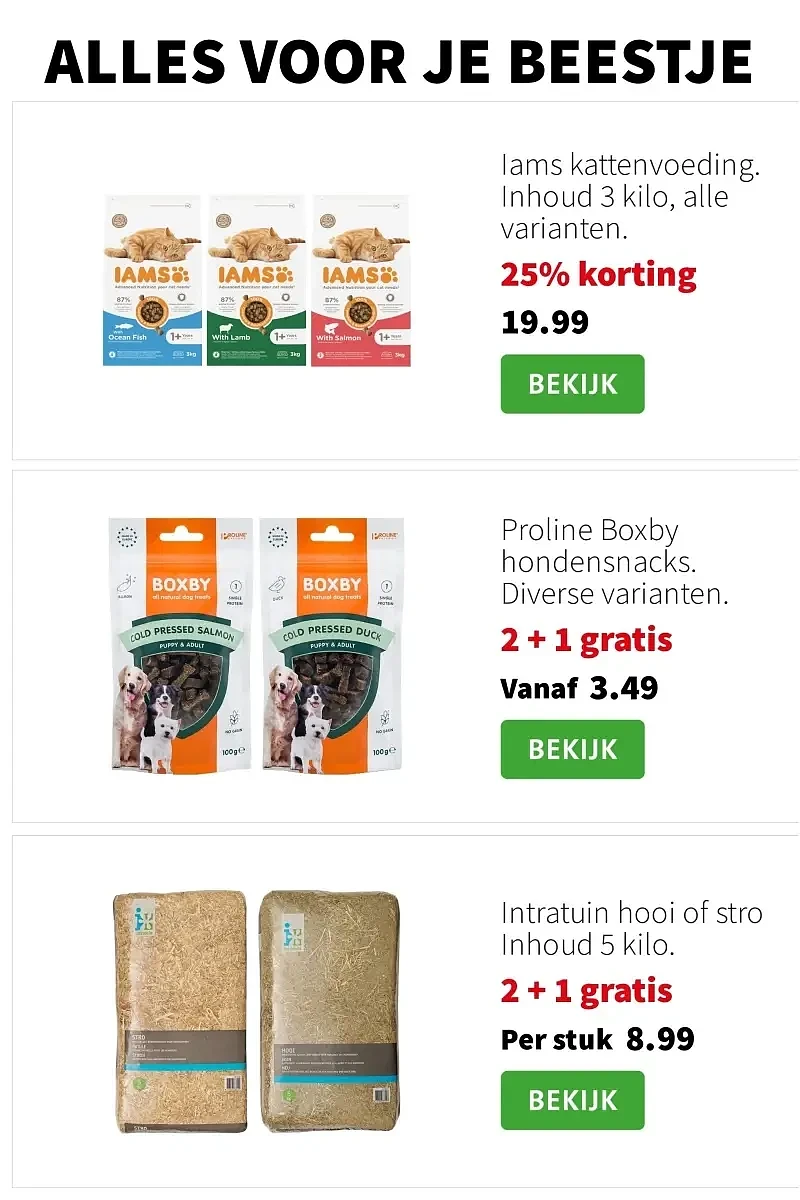Viewport: 800px width, 1200px height.
Task: Tap BEKIJK for Iams kattenvoeding
Action: tap(572, 384)
